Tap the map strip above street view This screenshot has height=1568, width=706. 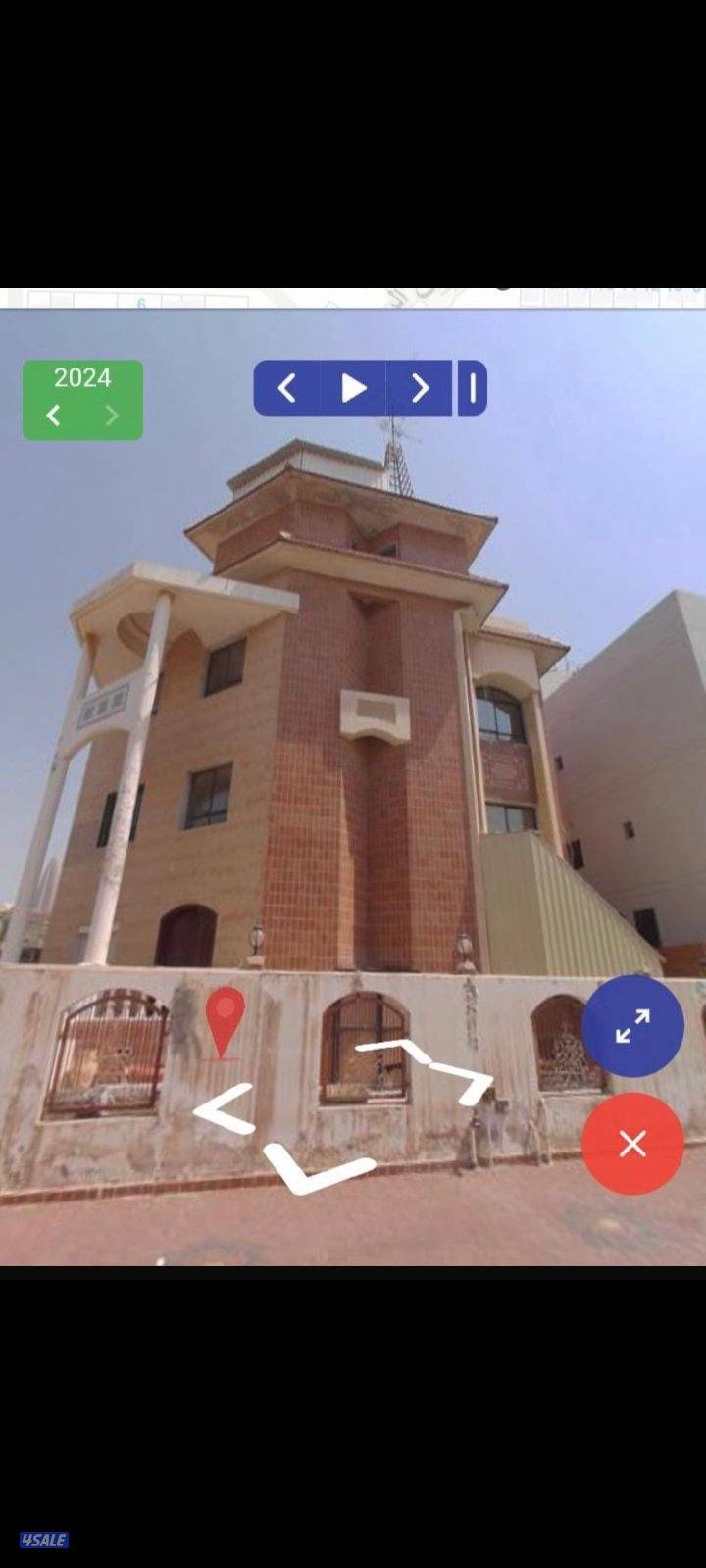pos(353,294)
